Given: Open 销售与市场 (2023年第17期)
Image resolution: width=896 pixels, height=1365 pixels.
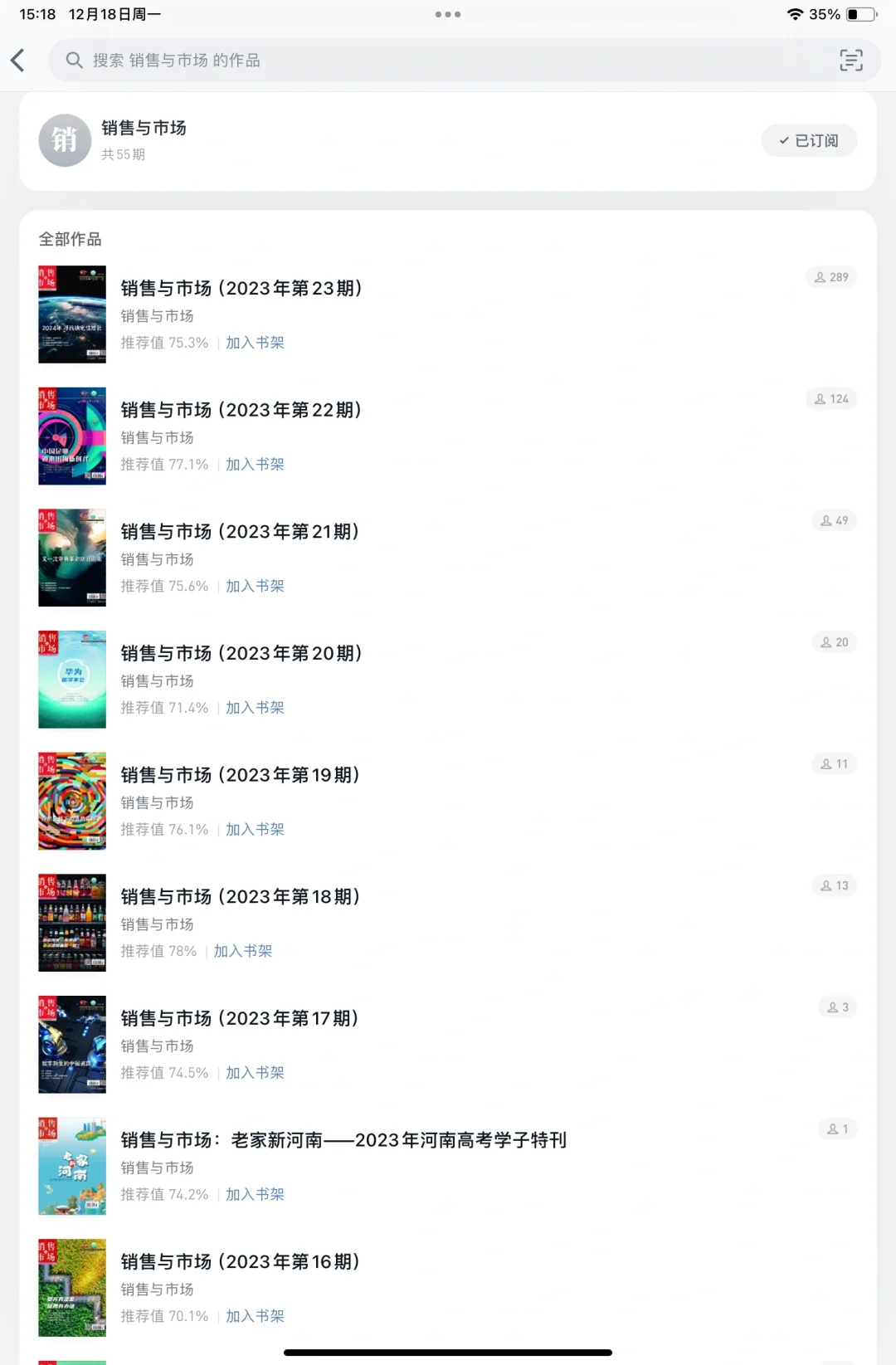Looking at the screenshot, I should click(x=240, y=1018).
